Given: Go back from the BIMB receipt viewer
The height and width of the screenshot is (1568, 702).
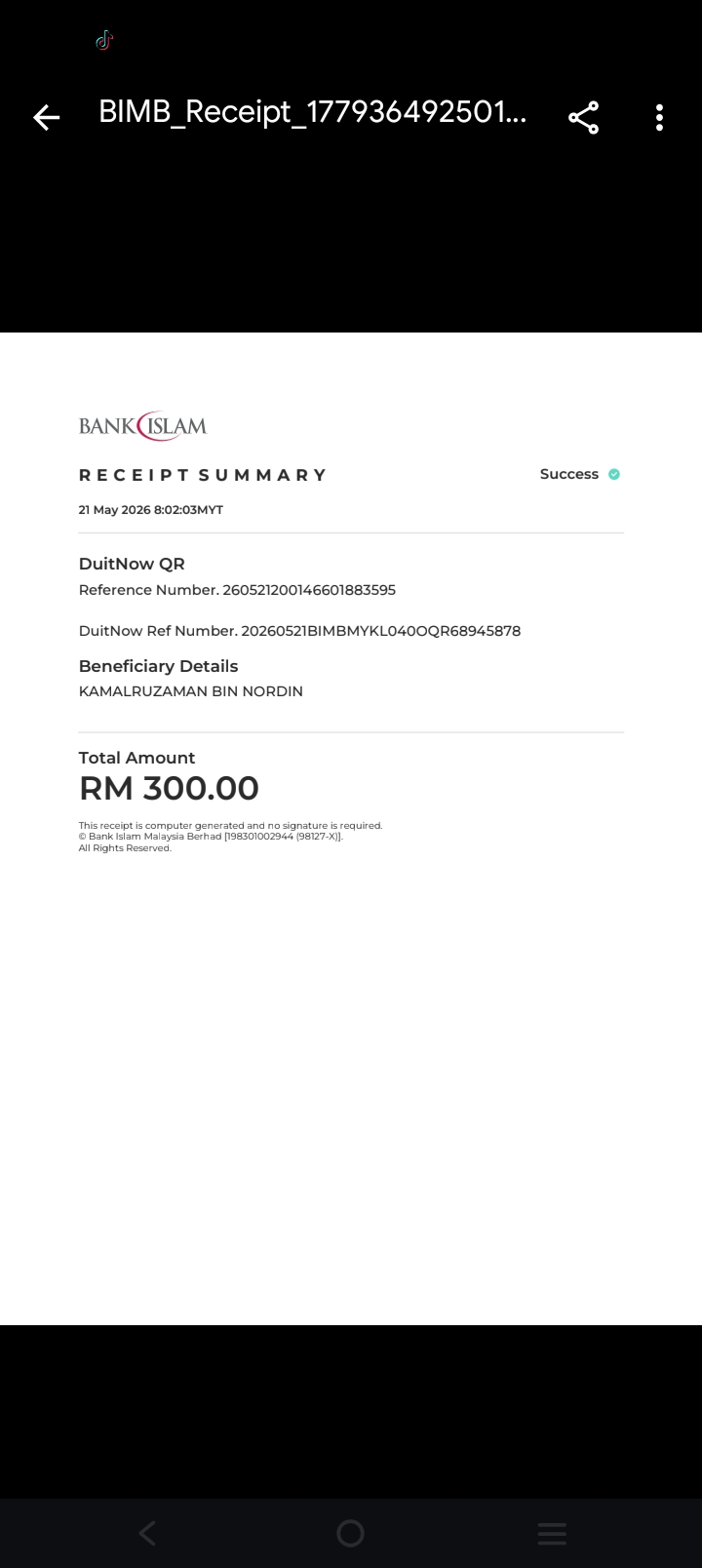Looking at the screenshot, I should pos(46,118).
